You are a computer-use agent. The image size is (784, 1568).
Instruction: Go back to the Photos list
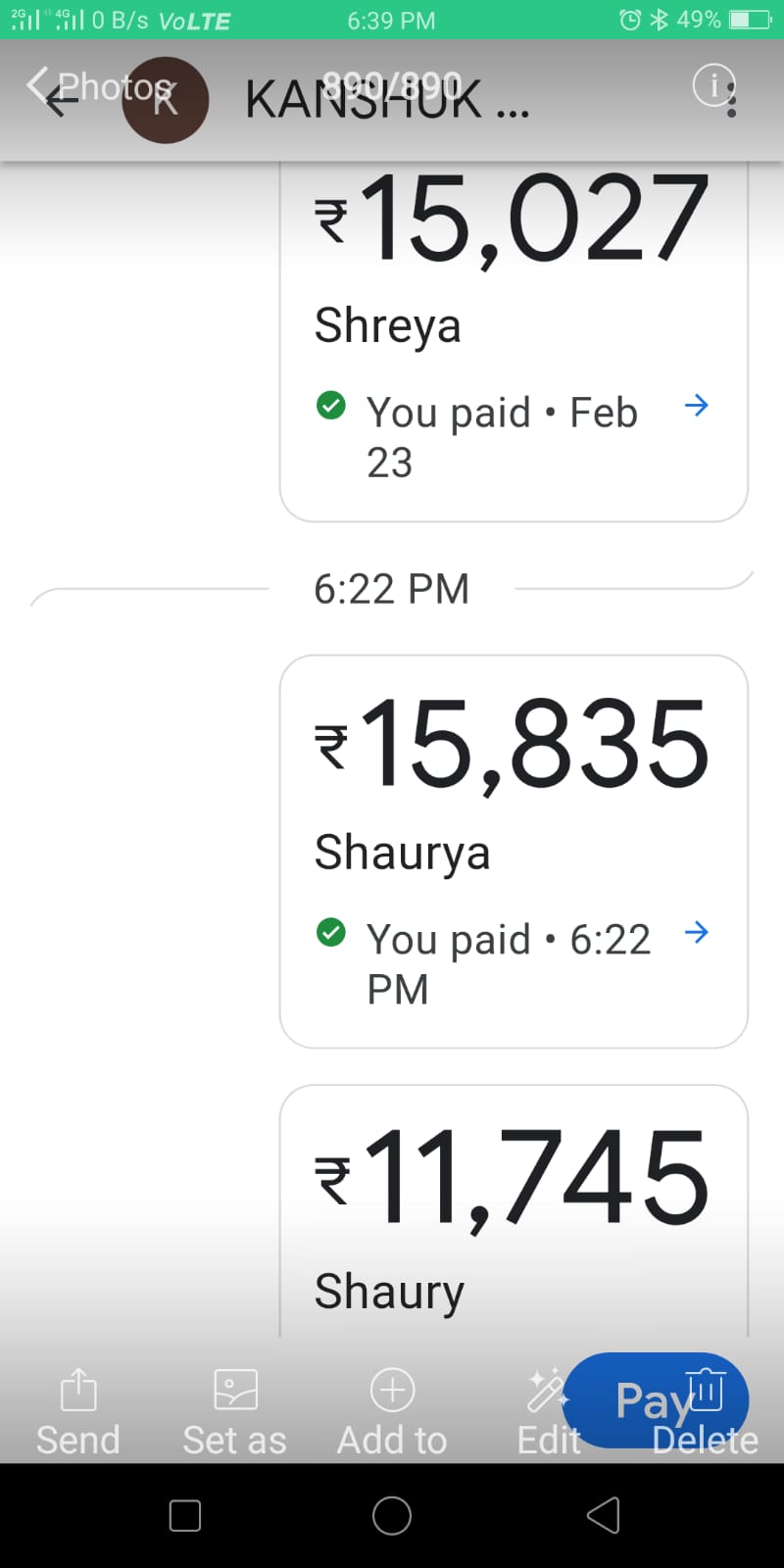[96, 87]
